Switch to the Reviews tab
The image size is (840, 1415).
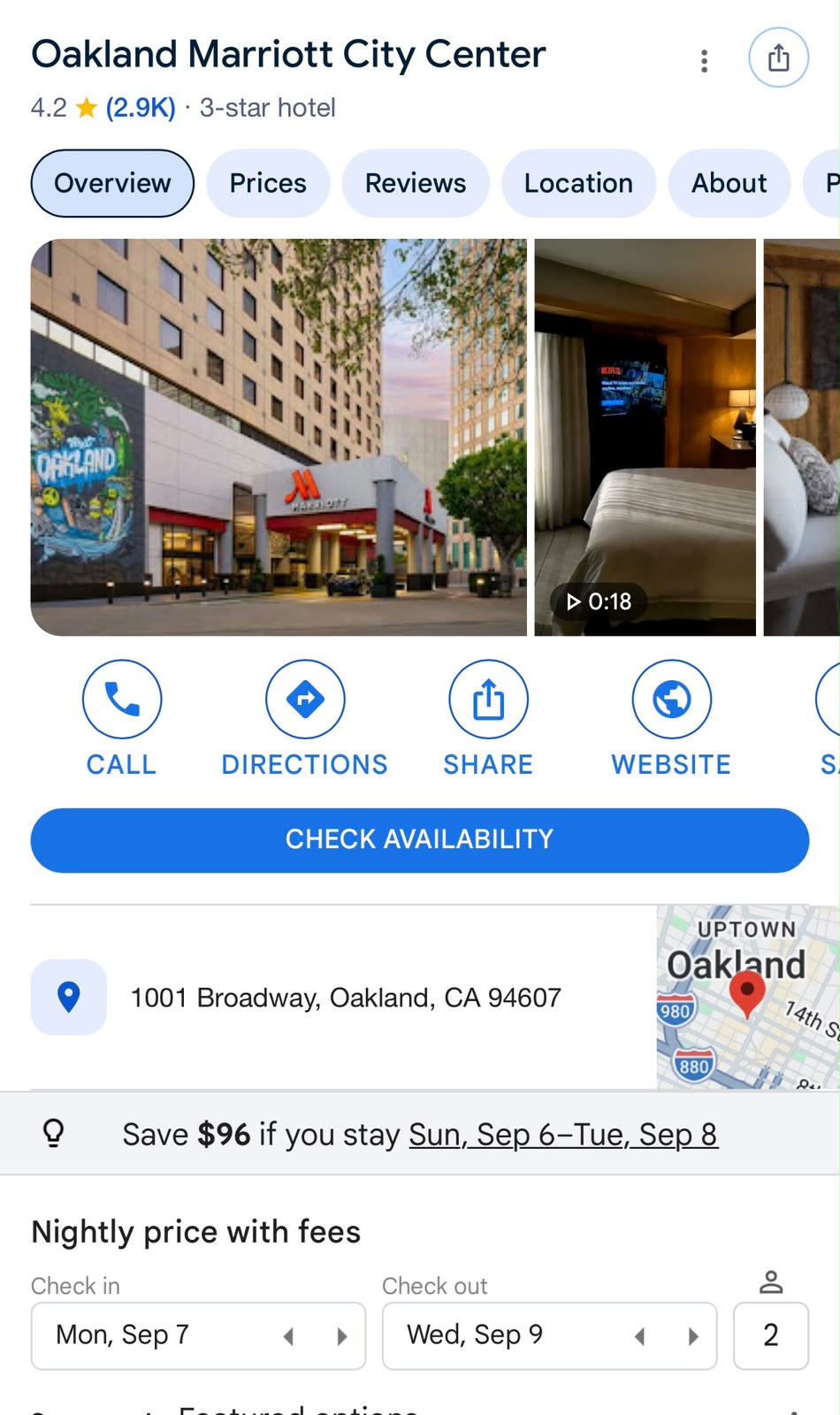pos(416,183)
